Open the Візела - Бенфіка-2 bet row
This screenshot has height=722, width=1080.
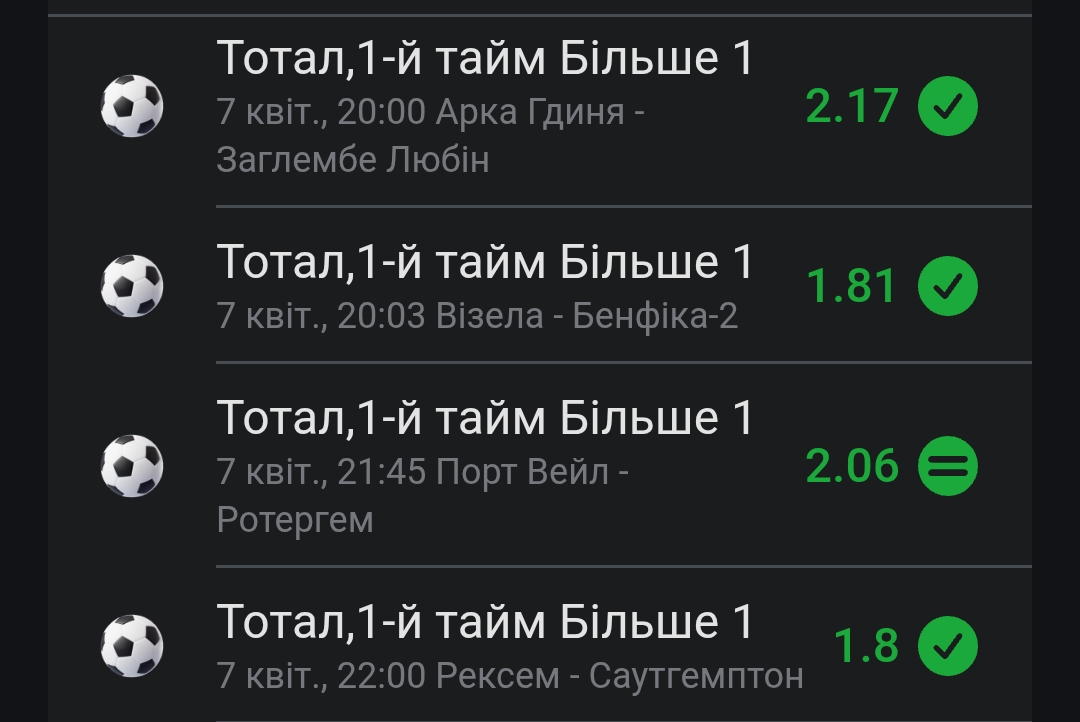[x=484, y=286]
